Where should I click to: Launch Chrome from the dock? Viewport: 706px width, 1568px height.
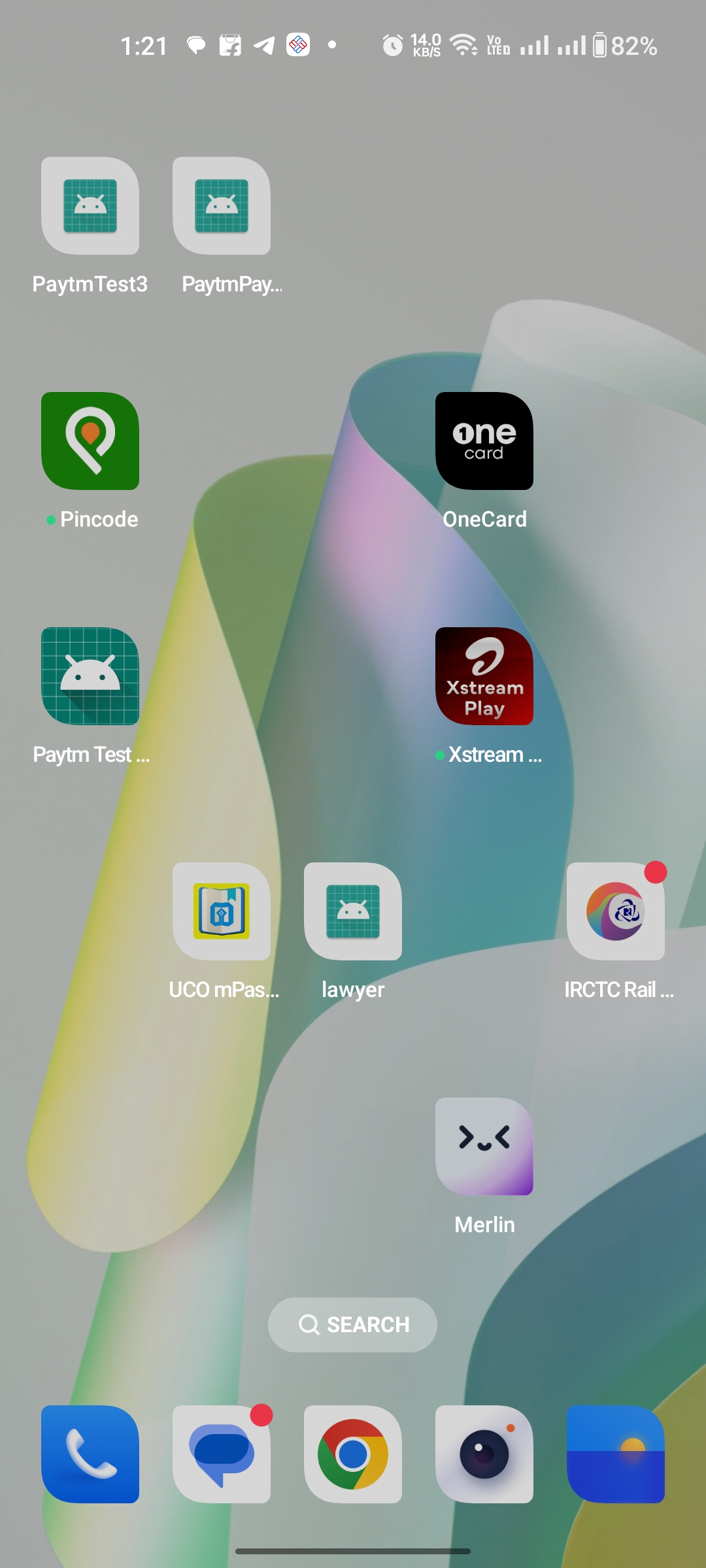pos(353,1454)
